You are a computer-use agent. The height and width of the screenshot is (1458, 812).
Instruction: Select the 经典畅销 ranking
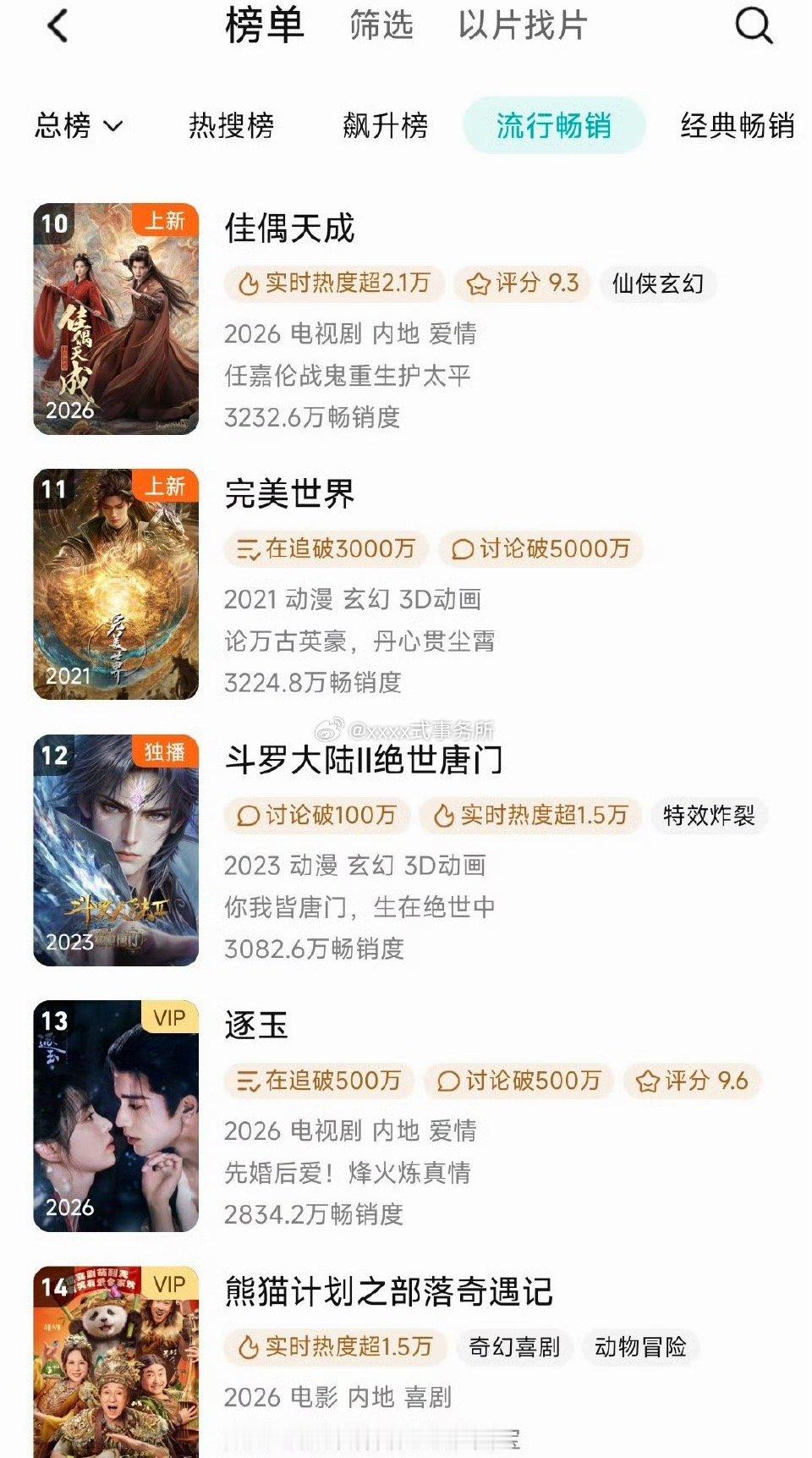(x=738, y=126)
